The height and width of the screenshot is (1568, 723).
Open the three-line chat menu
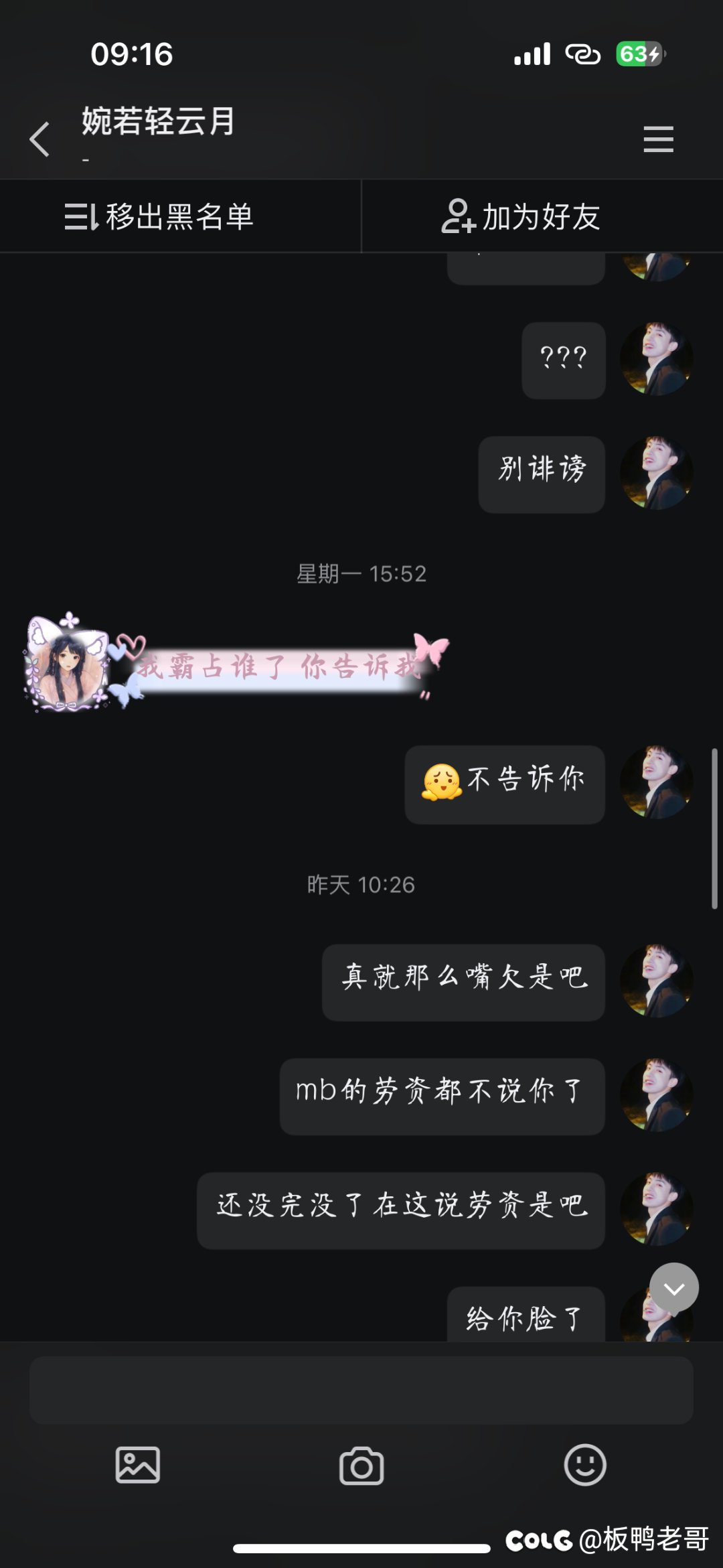[x=658, y=139]
